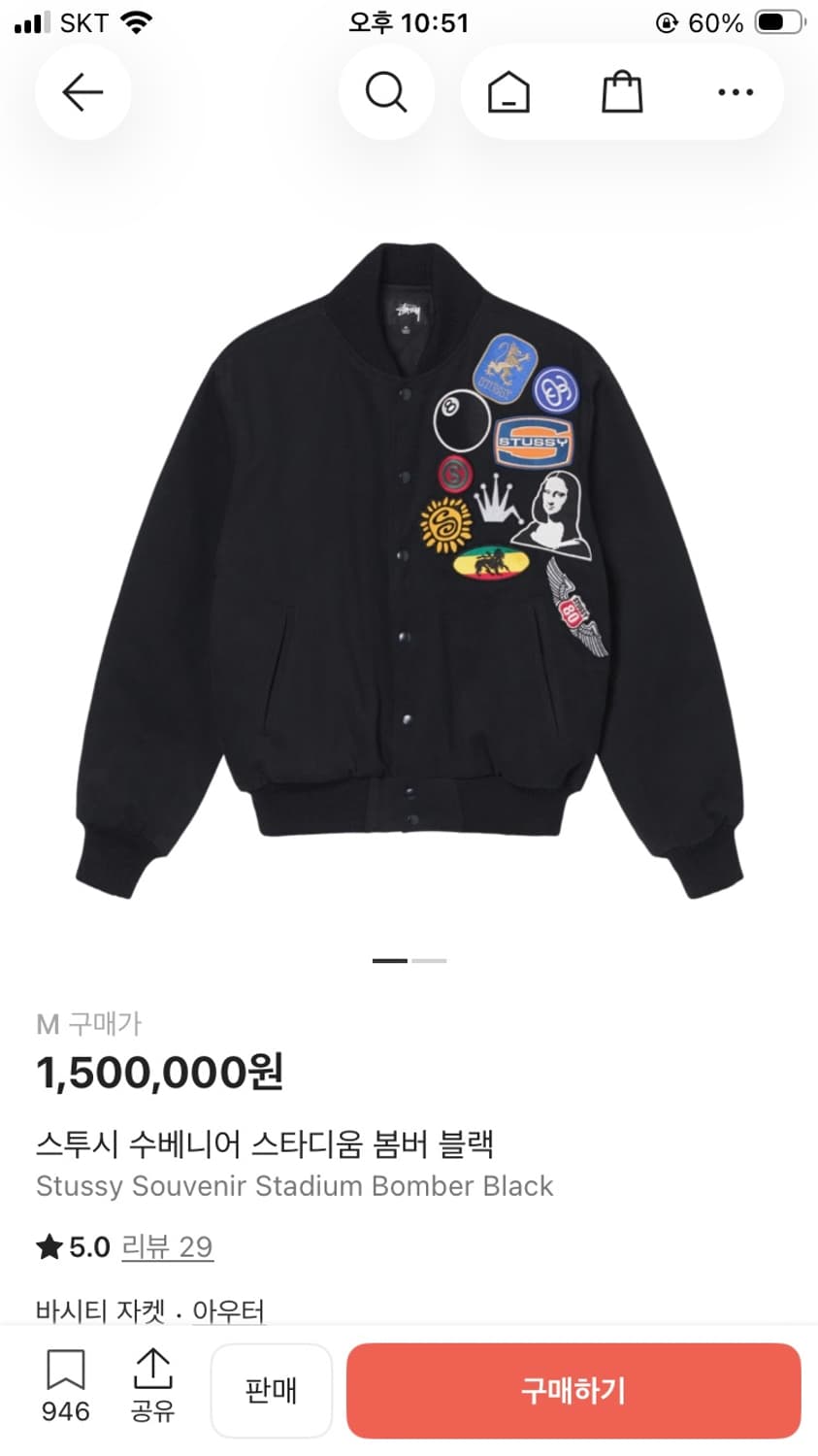Tap the M size label above the price
Viewport: 818px width, 1456px height.
[47, 1022]
